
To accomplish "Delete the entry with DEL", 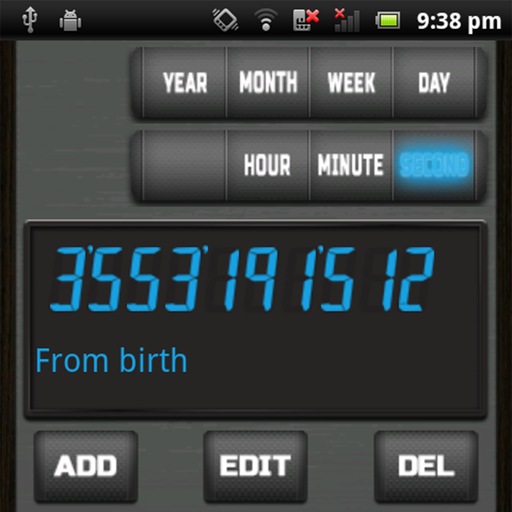I will click(426, 466).
